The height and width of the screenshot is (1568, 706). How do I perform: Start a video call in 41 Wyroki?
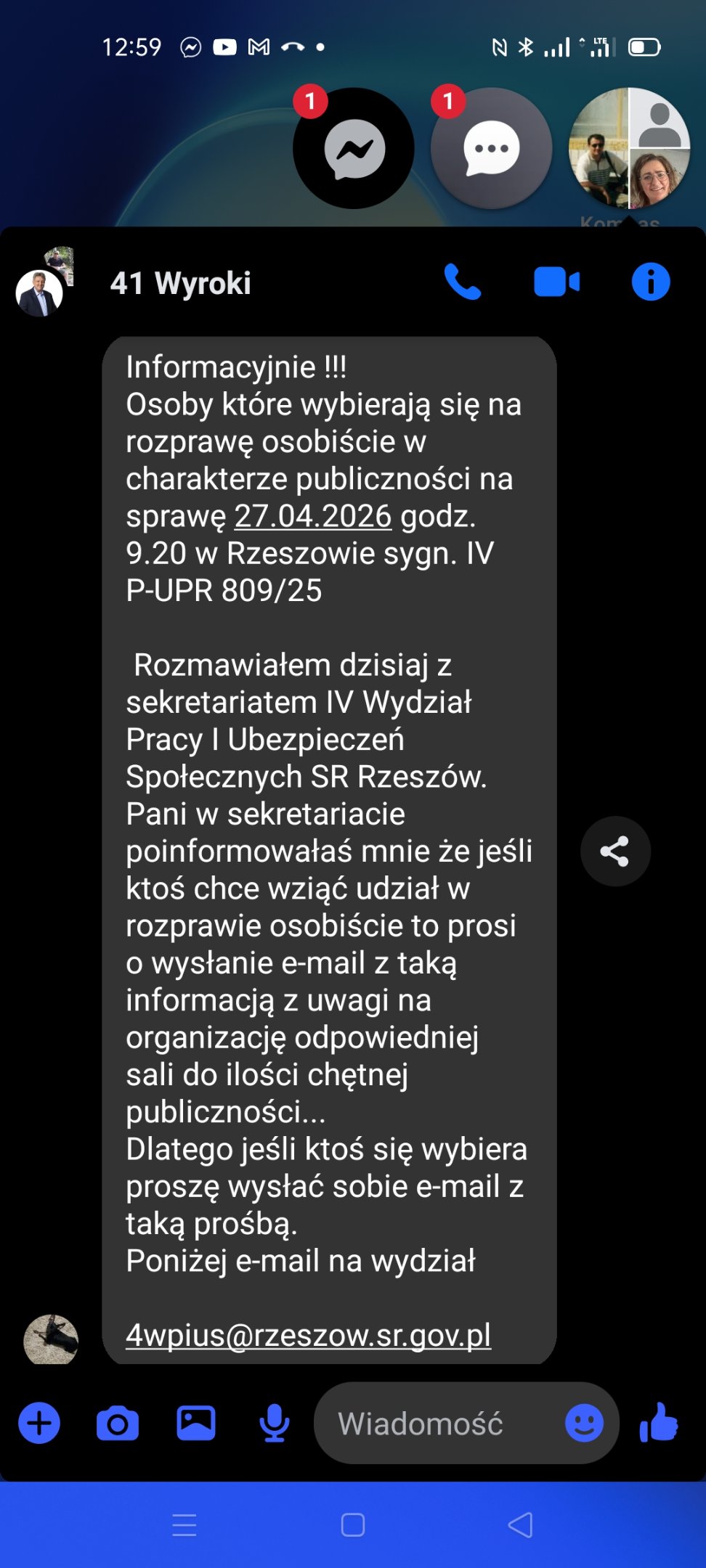point(556,282)
